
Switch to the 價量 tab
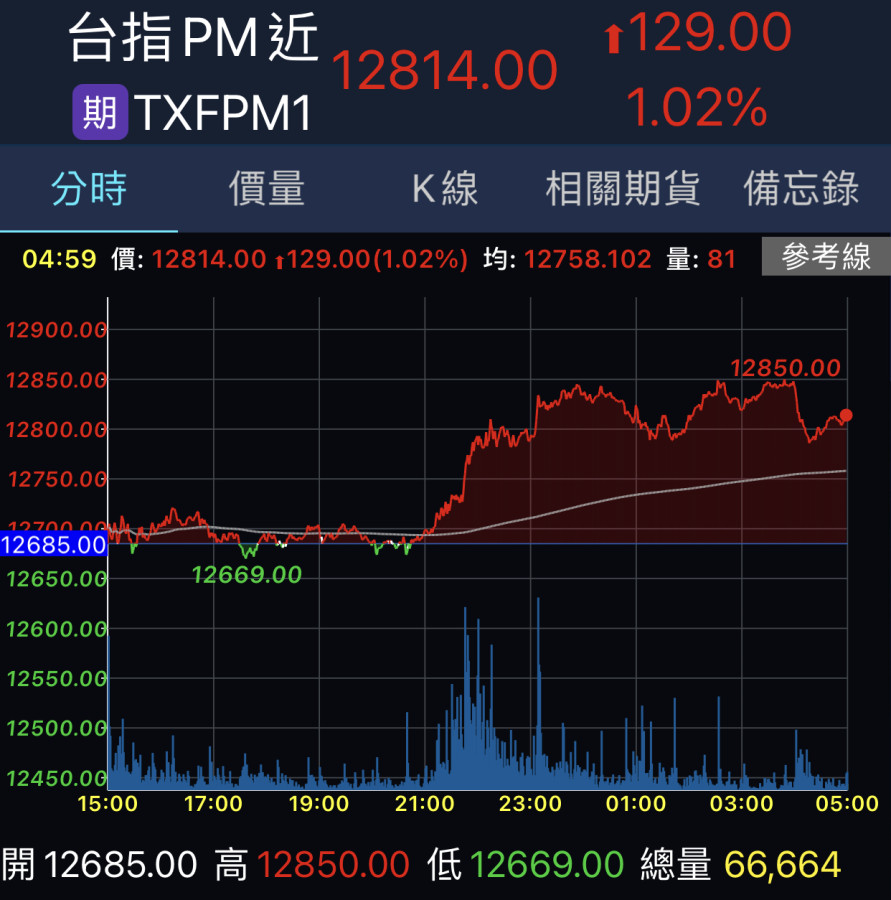(x=266, y=188)
